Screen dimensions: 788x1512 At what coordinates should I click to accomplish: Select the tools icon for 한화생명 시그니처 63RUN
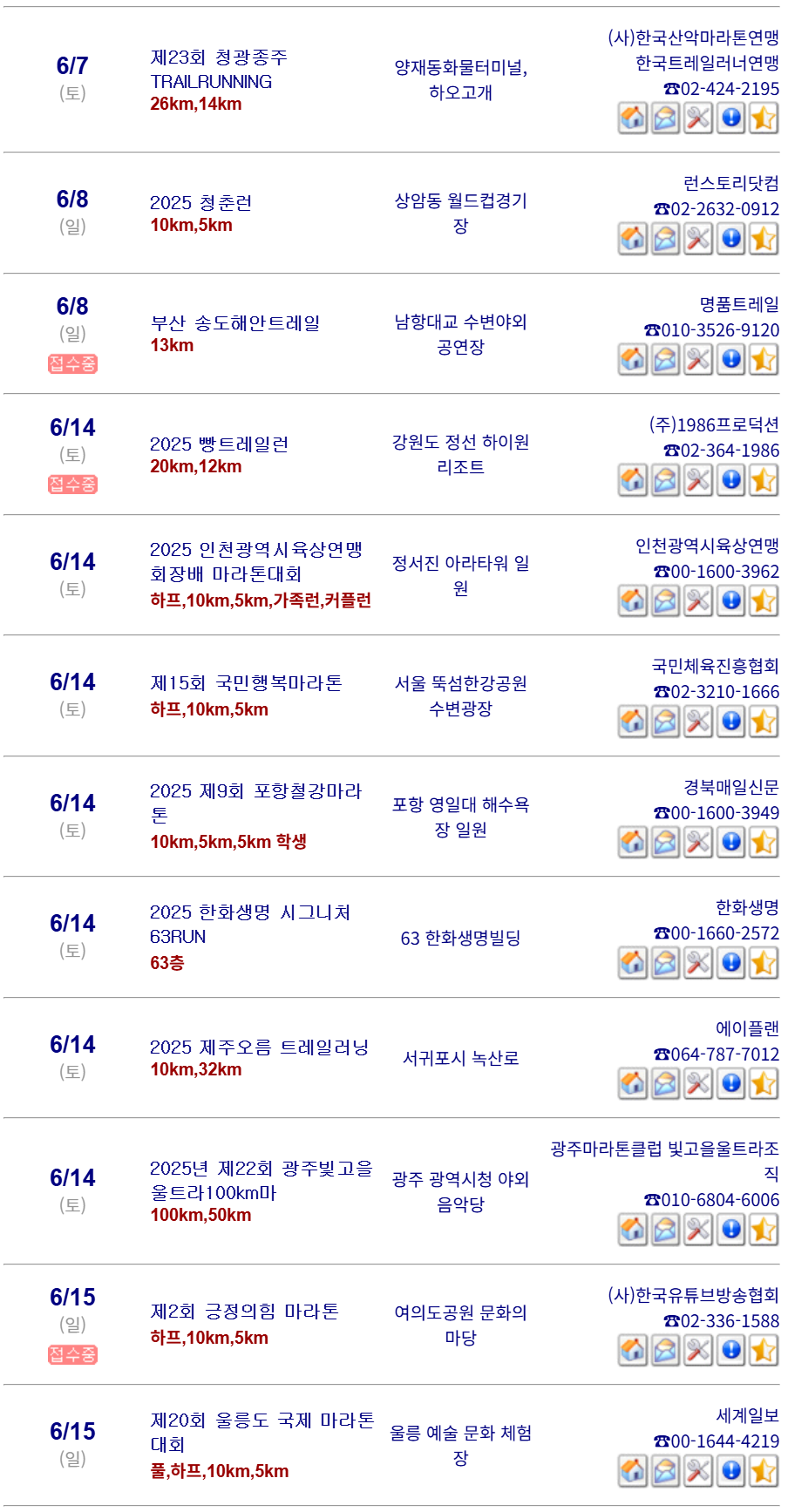[x=697, y=961]
